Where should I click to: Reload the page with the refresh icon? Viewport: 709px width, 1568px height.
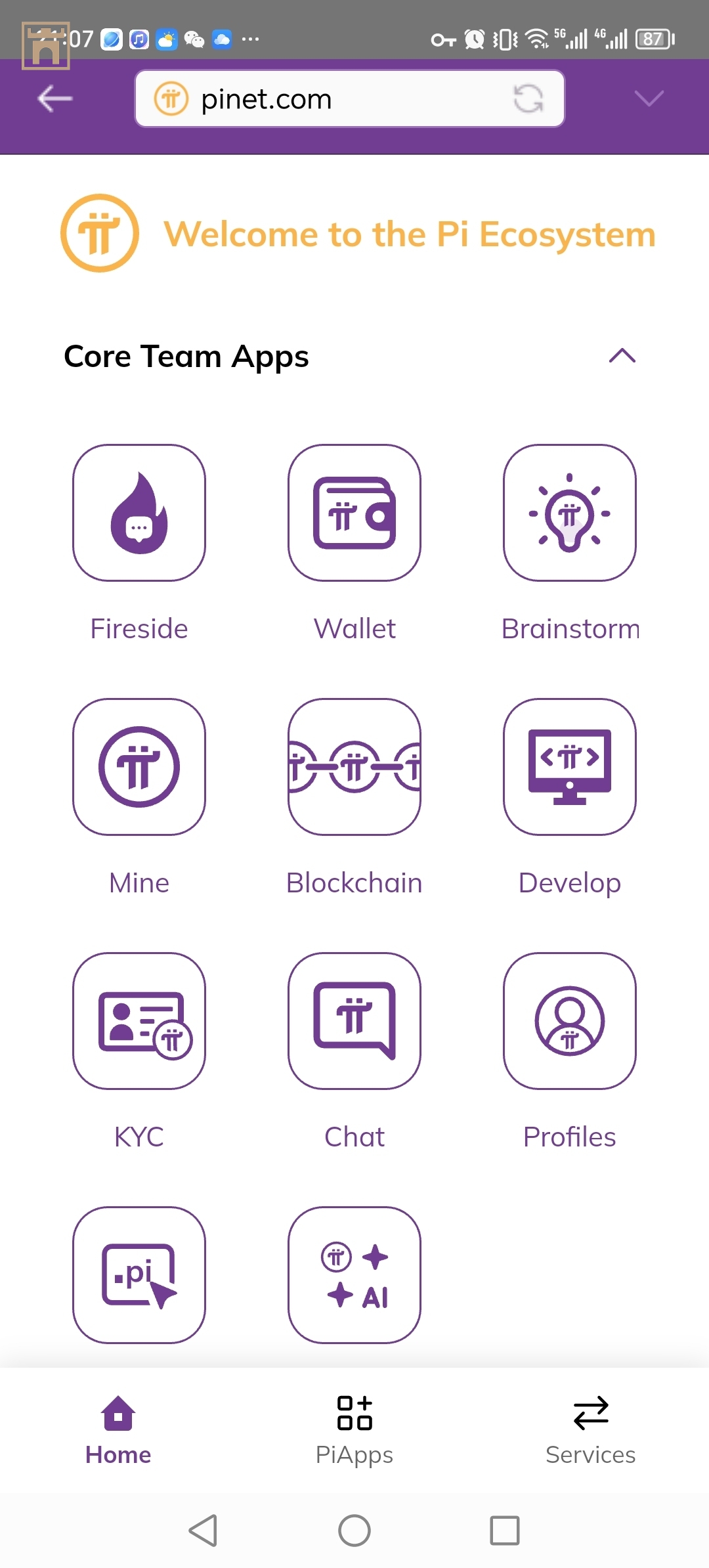point(528,99)
